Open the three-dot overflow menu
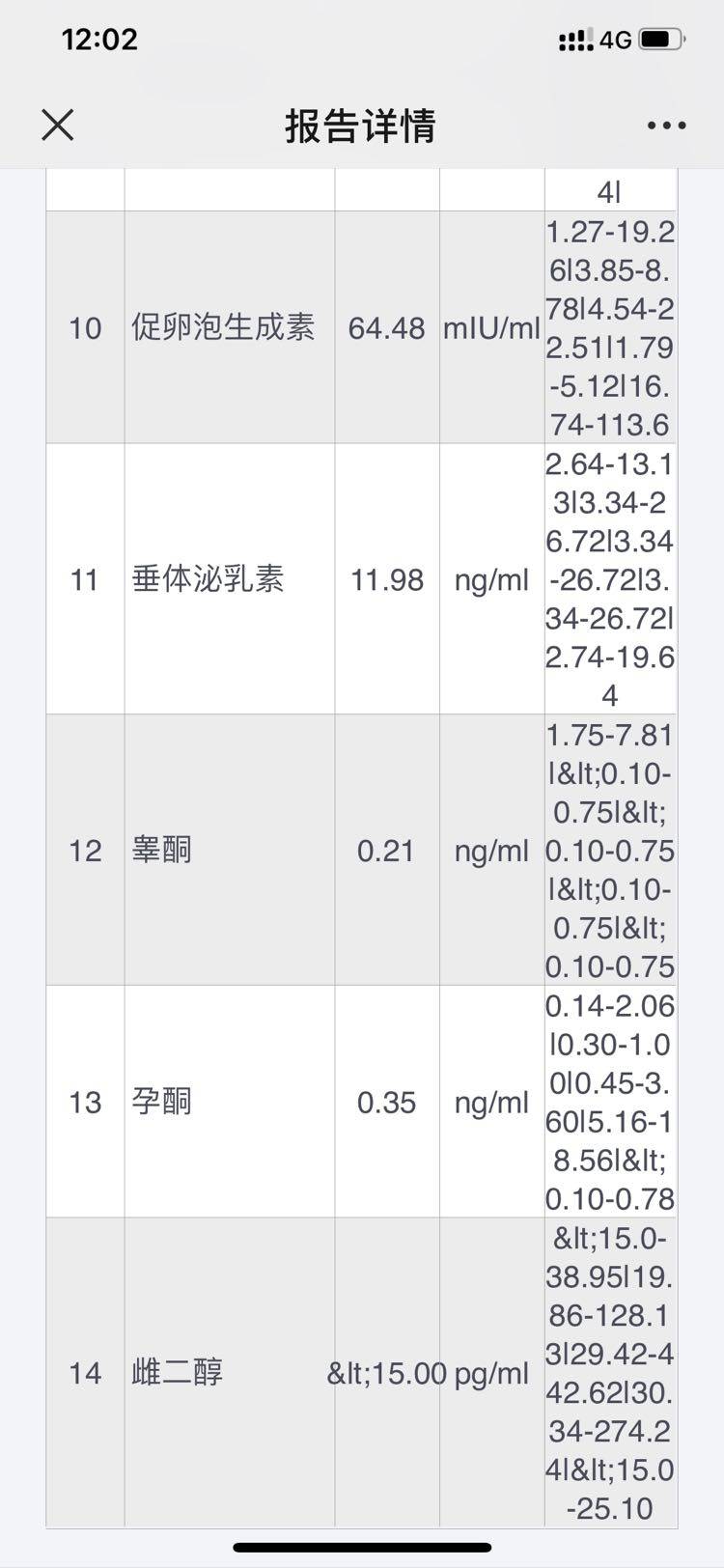724x1568 pixels. coord(666,126)
